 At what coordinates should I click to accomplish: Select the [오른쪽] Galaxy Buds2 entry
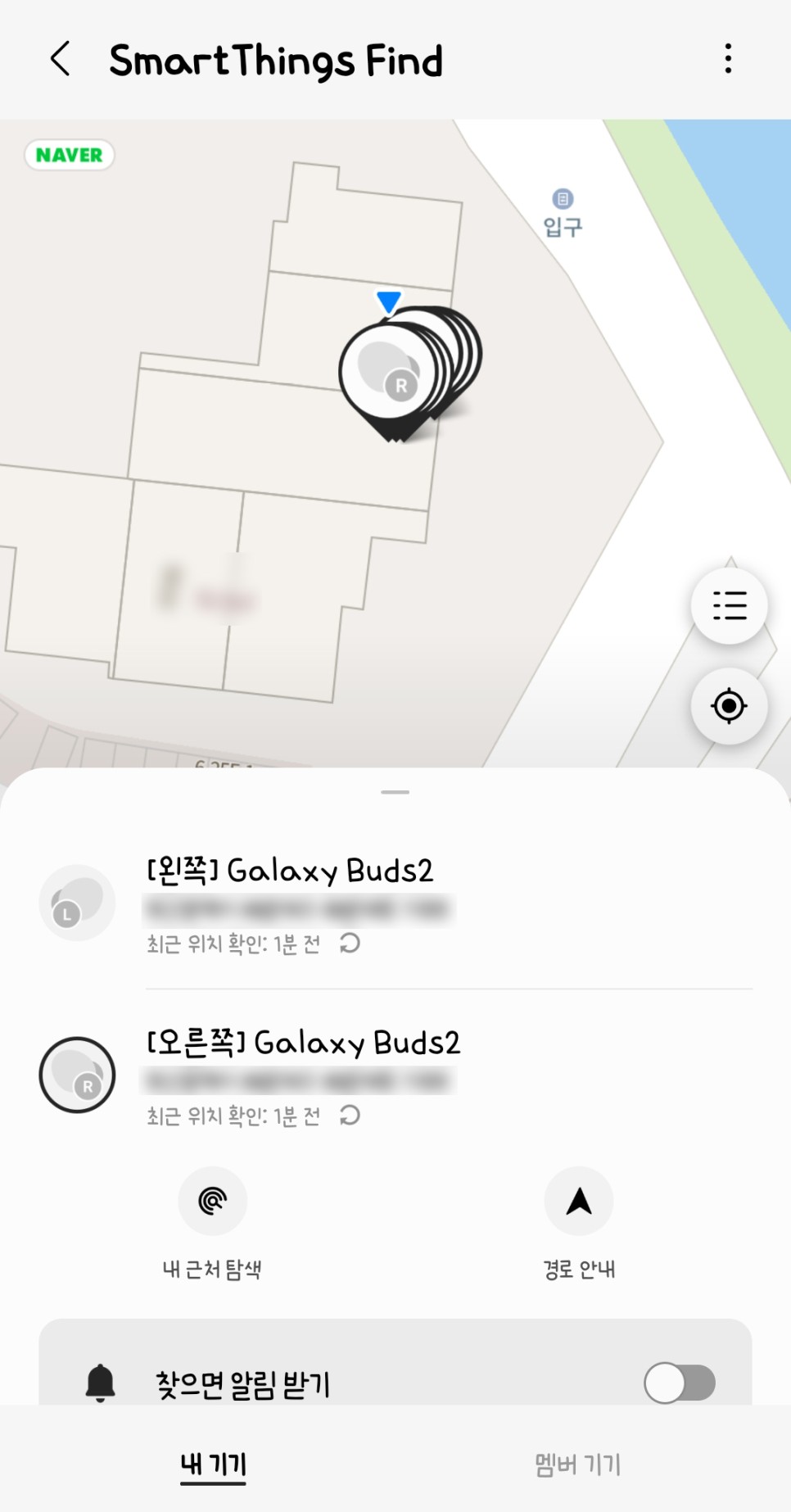303,1043
